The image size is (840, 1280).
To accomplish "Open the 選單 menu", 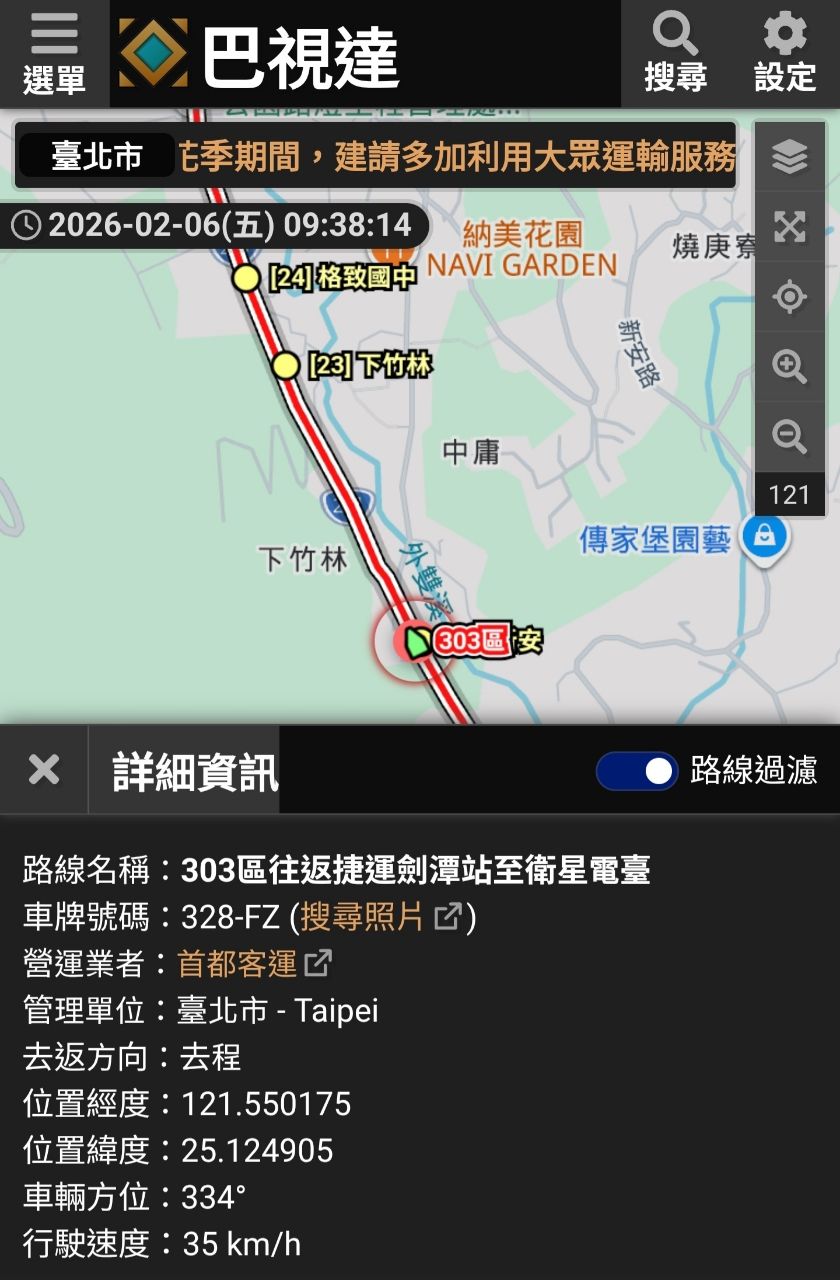I will point(54,54).
